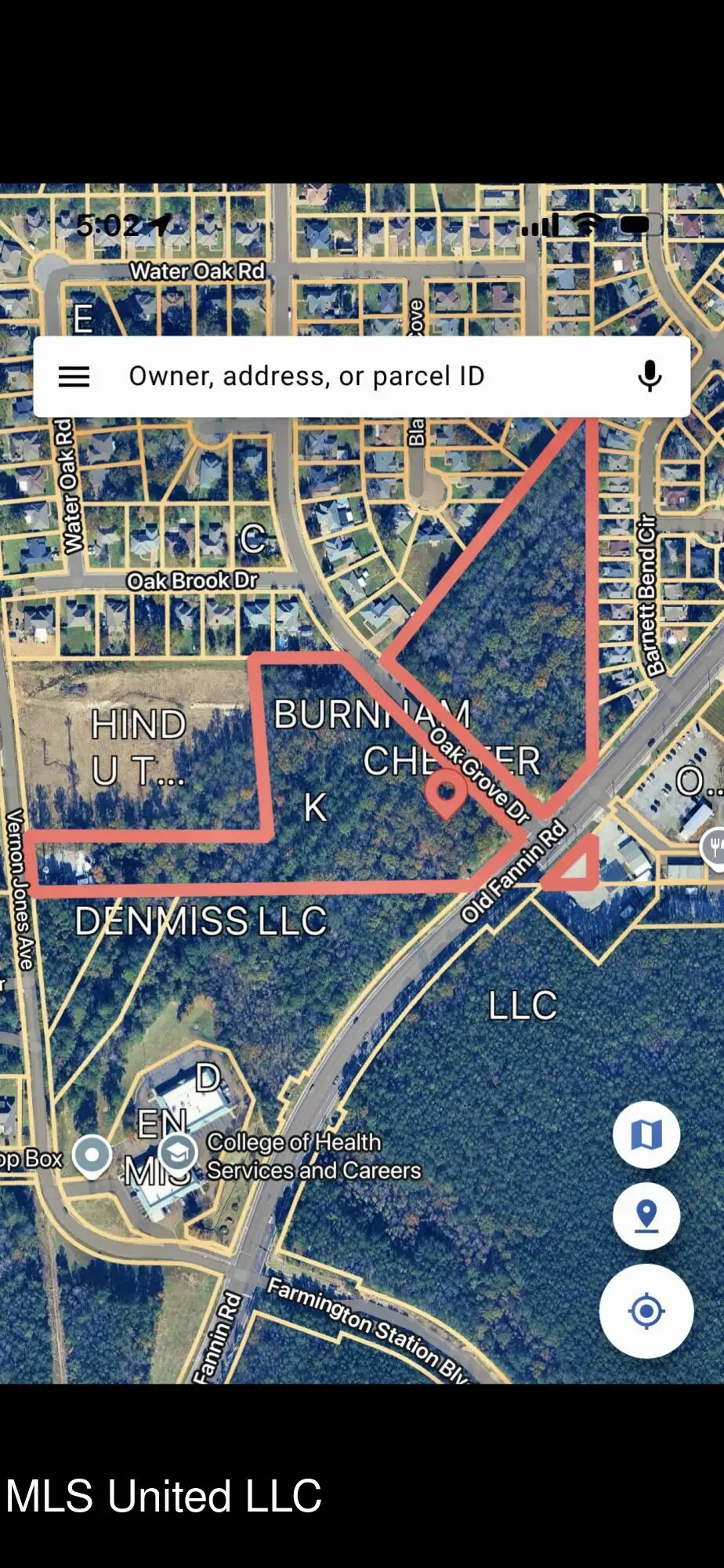Tap the cellular signal bars icon
This screenshot has width=724, height=1568.
coord(541,225)
